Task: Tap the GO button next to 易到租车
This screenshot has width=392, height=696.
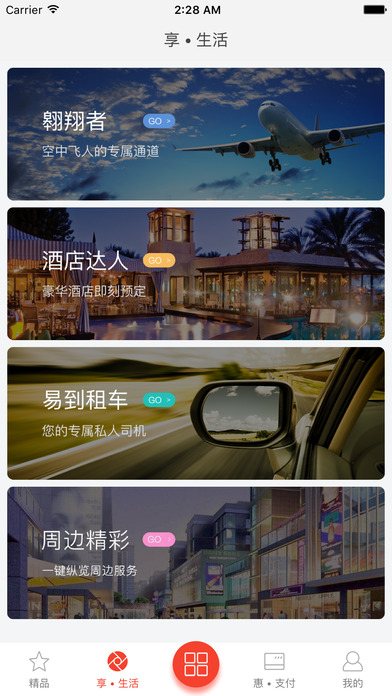Action: pos(159,400)
